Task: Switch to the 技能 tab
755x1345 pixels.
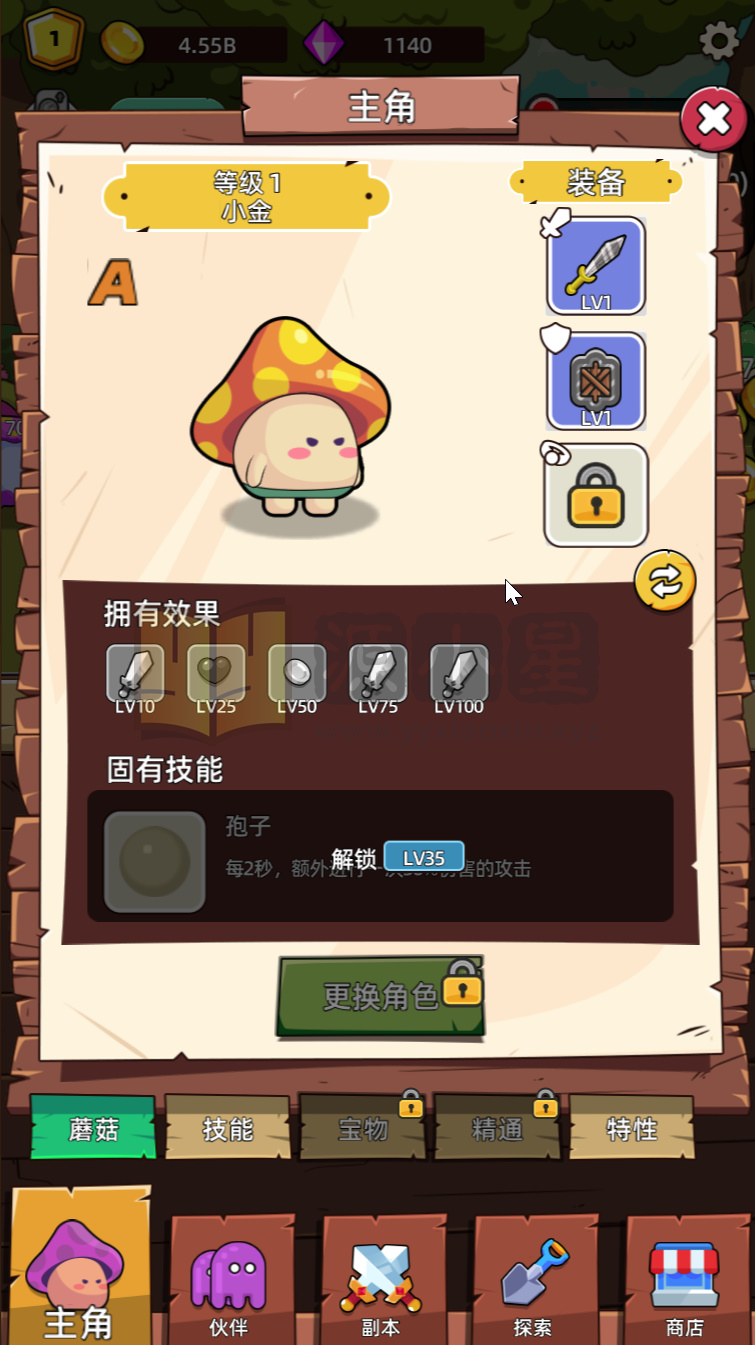Action: pos(227,1128)
